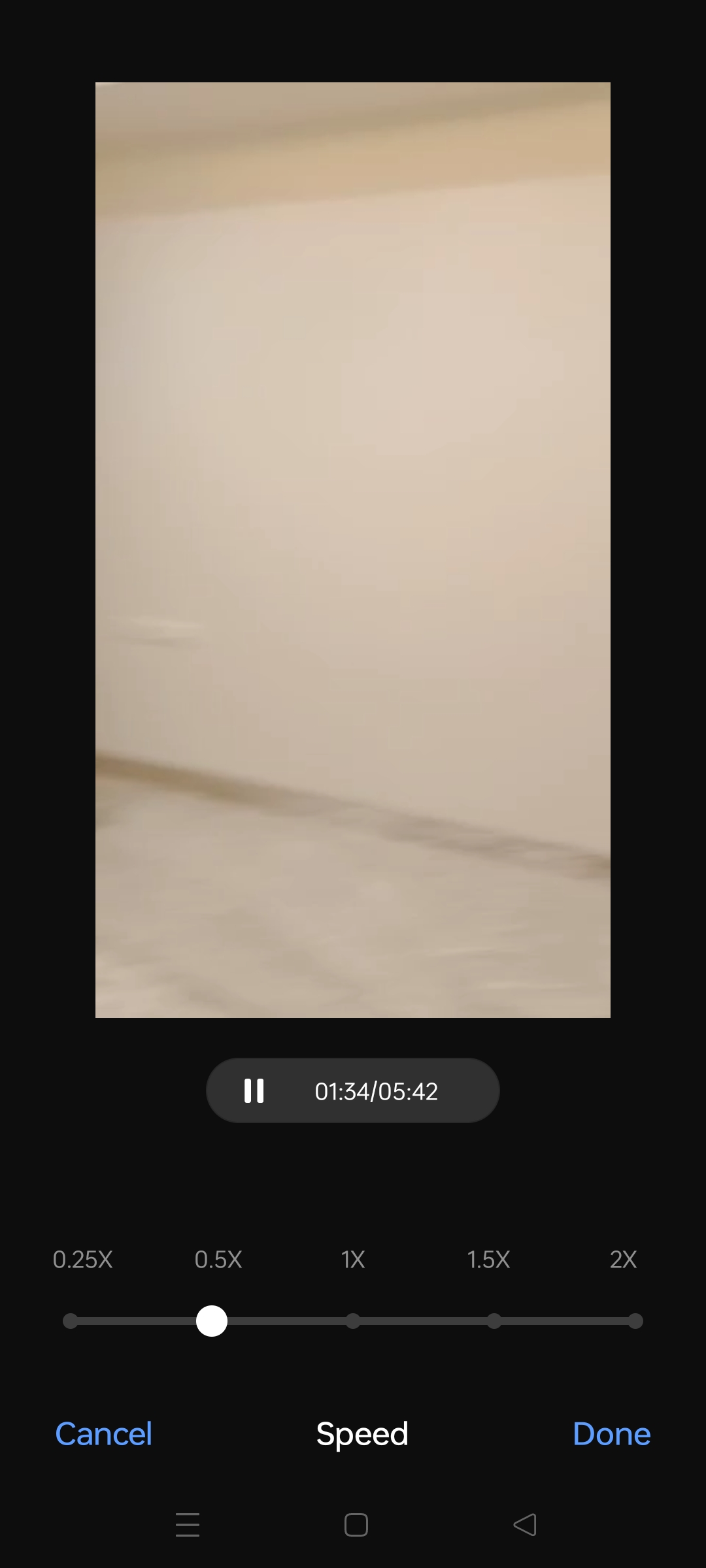Pause the video playback
This screenshot has height=1568, width=706.
click(254, 1090)
